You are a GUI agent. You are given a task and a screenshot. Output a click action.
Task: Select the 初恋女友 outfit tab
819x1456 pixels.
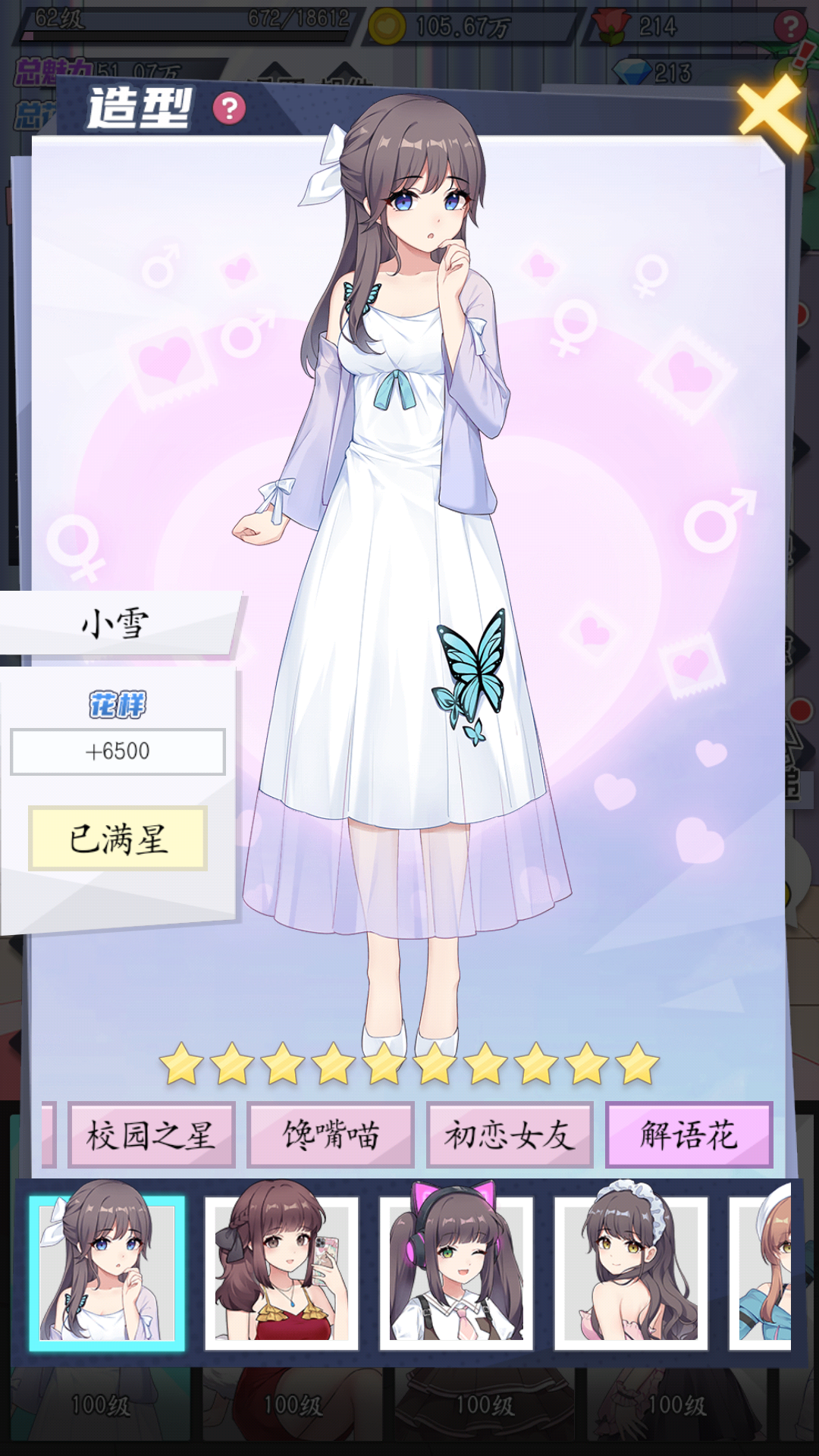click(510, 1135)
